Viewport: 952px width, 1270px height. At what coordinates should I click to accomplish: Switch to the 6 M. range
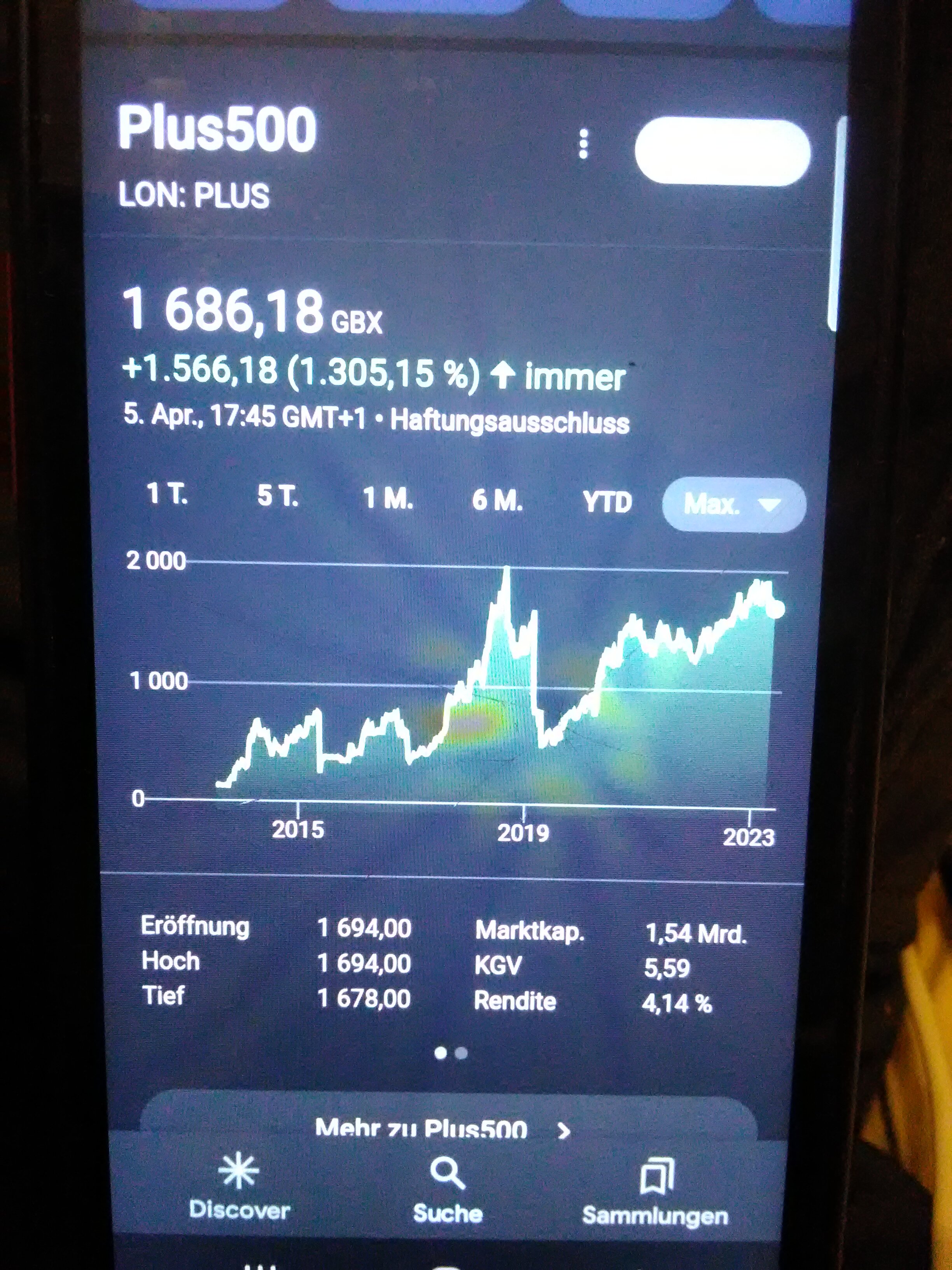point(497,501)
